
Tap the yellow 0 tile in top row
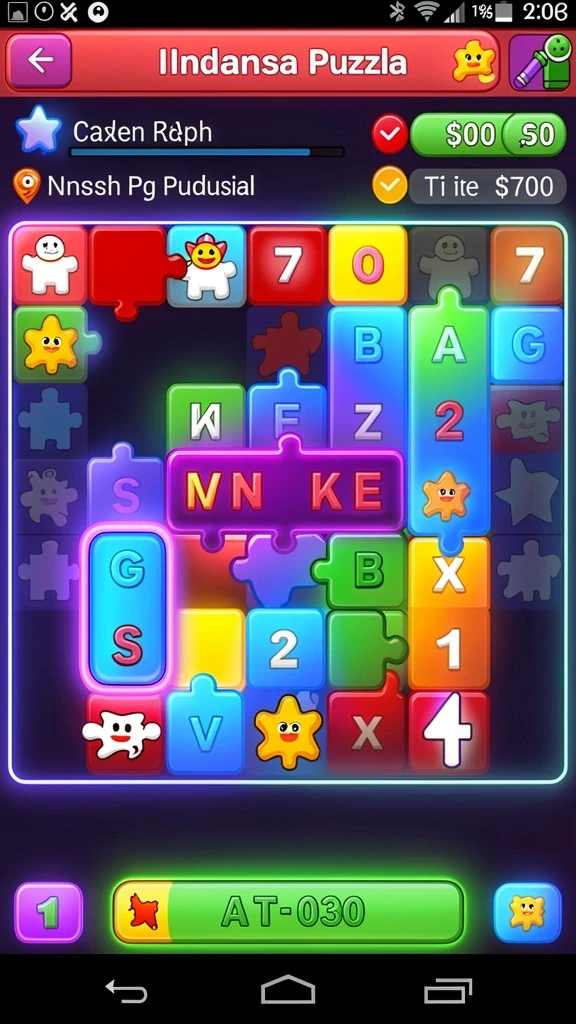click(368, 265)
